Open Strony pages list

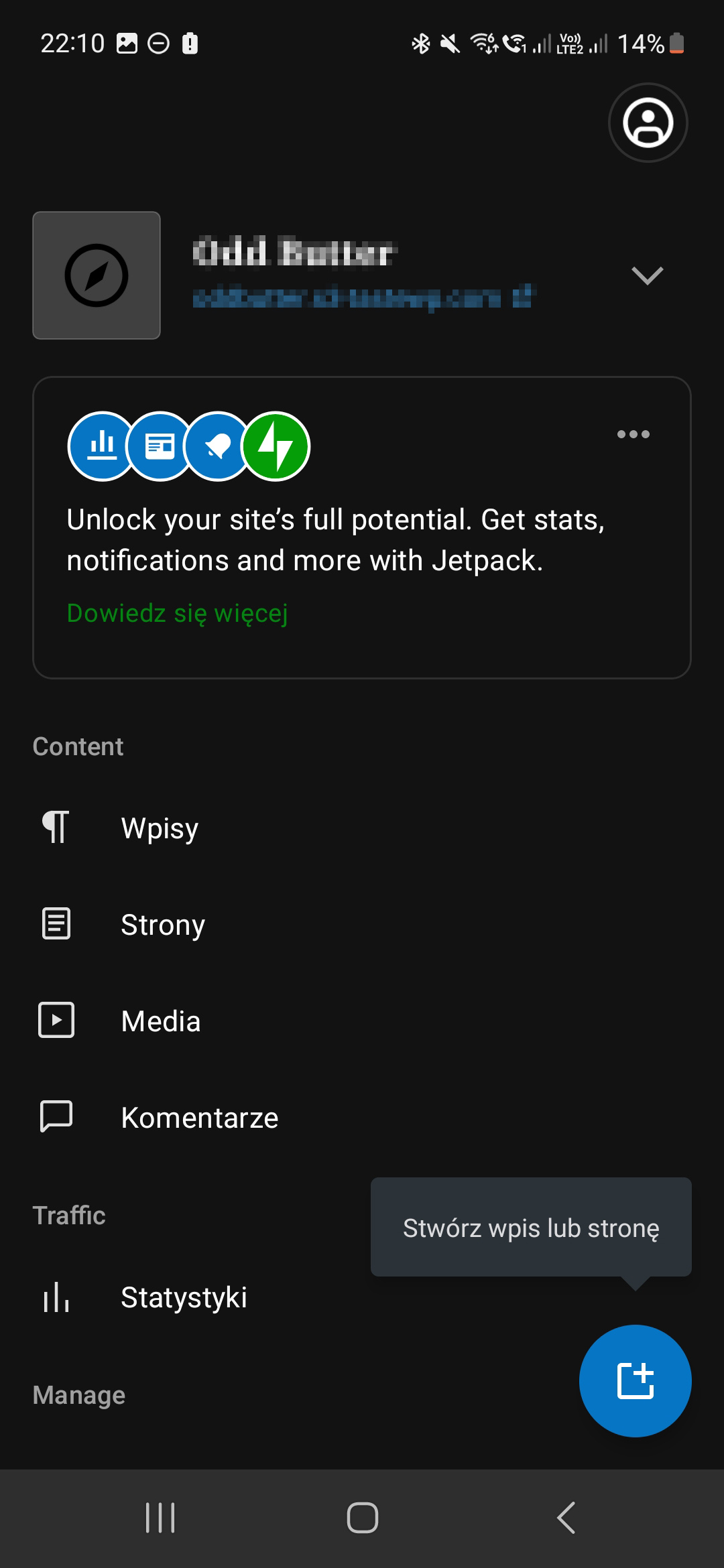[362, 925]
